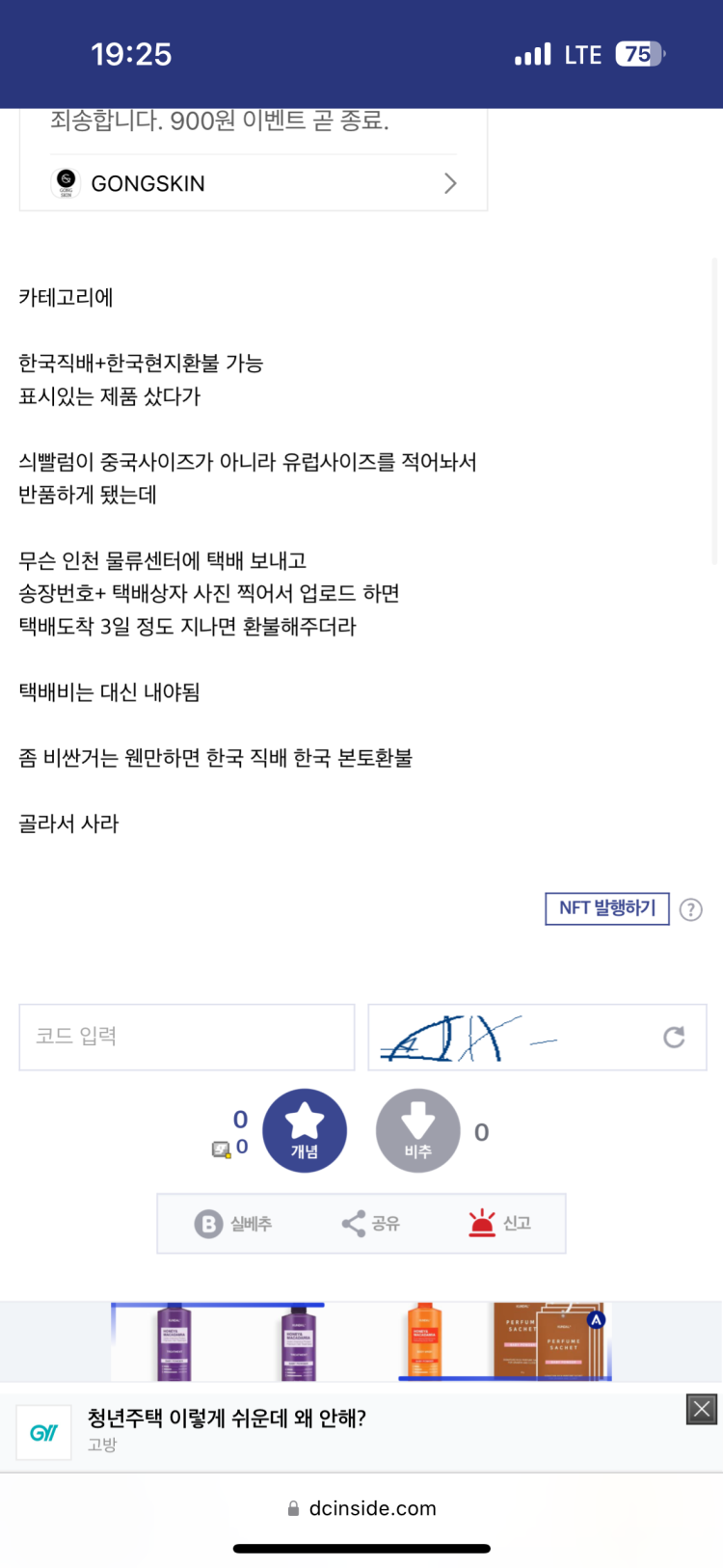Share this post via 공유

pos(371,1224)
